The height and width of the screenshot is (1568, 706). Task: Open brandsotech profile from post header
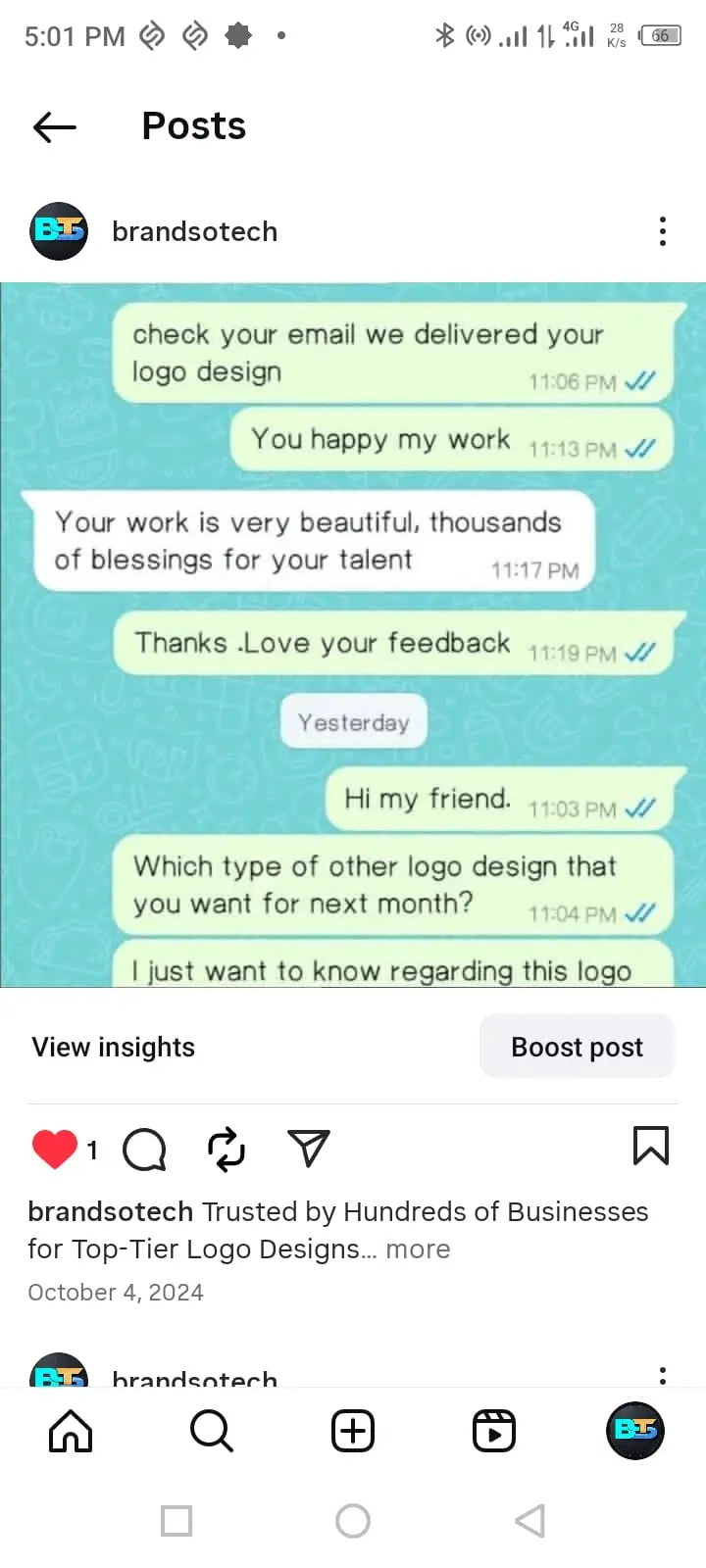pos(194,231)
